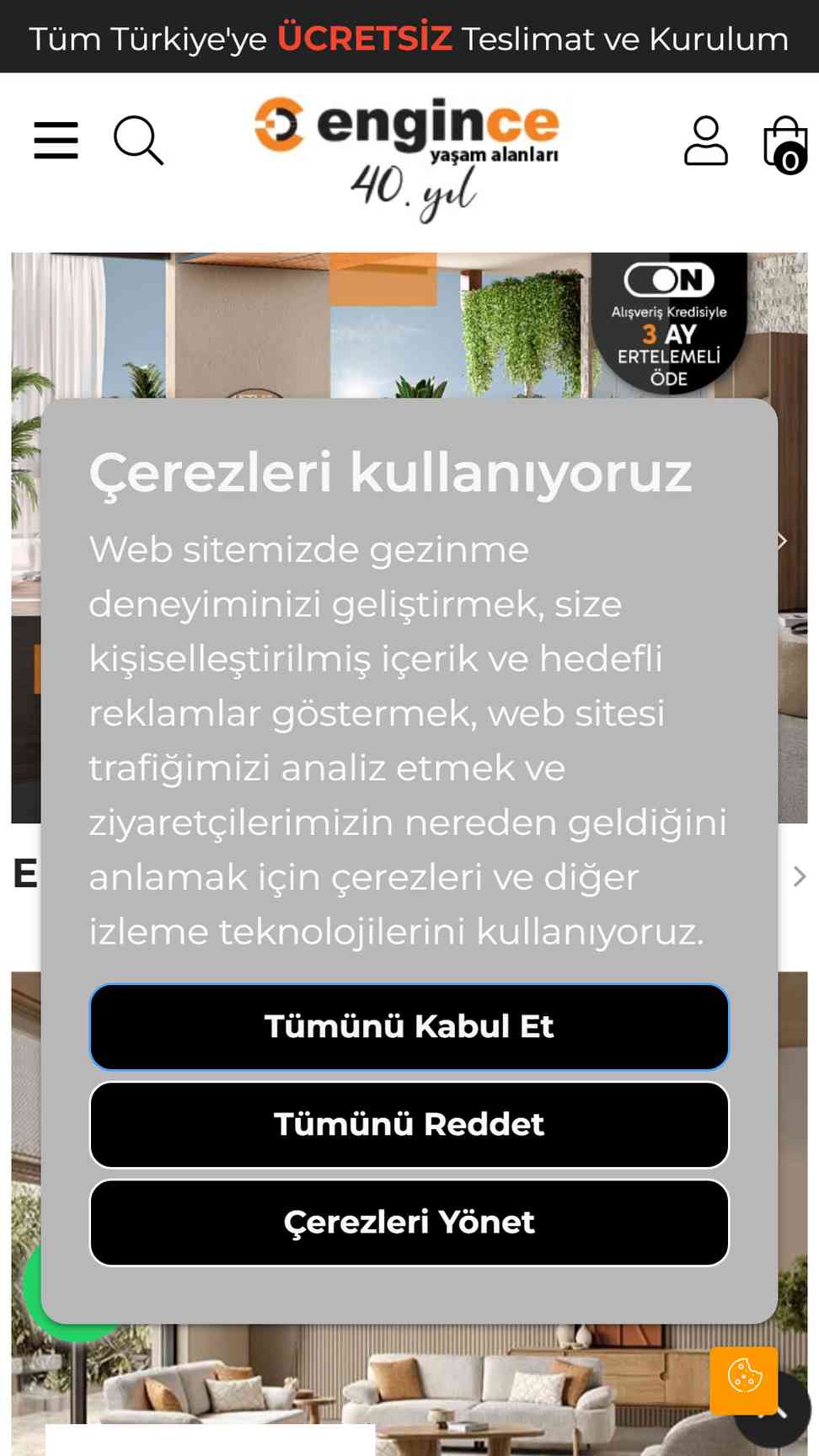The height and width of the screenshot is (1456, 819).
Task: Open the search magnifier
Action: [138, 140]
